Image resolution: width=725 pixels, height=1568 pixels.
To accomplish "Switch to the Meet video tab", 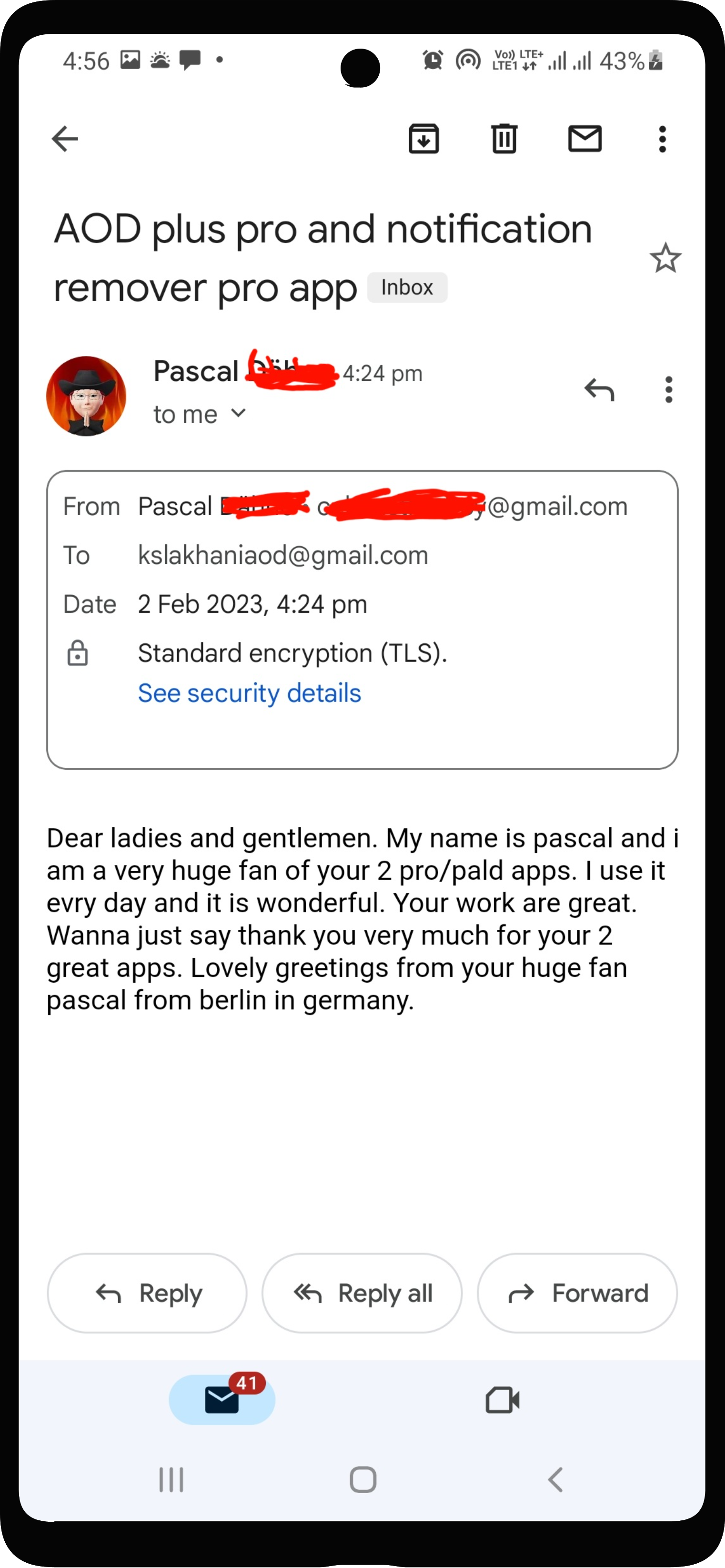I will 503,1400.
